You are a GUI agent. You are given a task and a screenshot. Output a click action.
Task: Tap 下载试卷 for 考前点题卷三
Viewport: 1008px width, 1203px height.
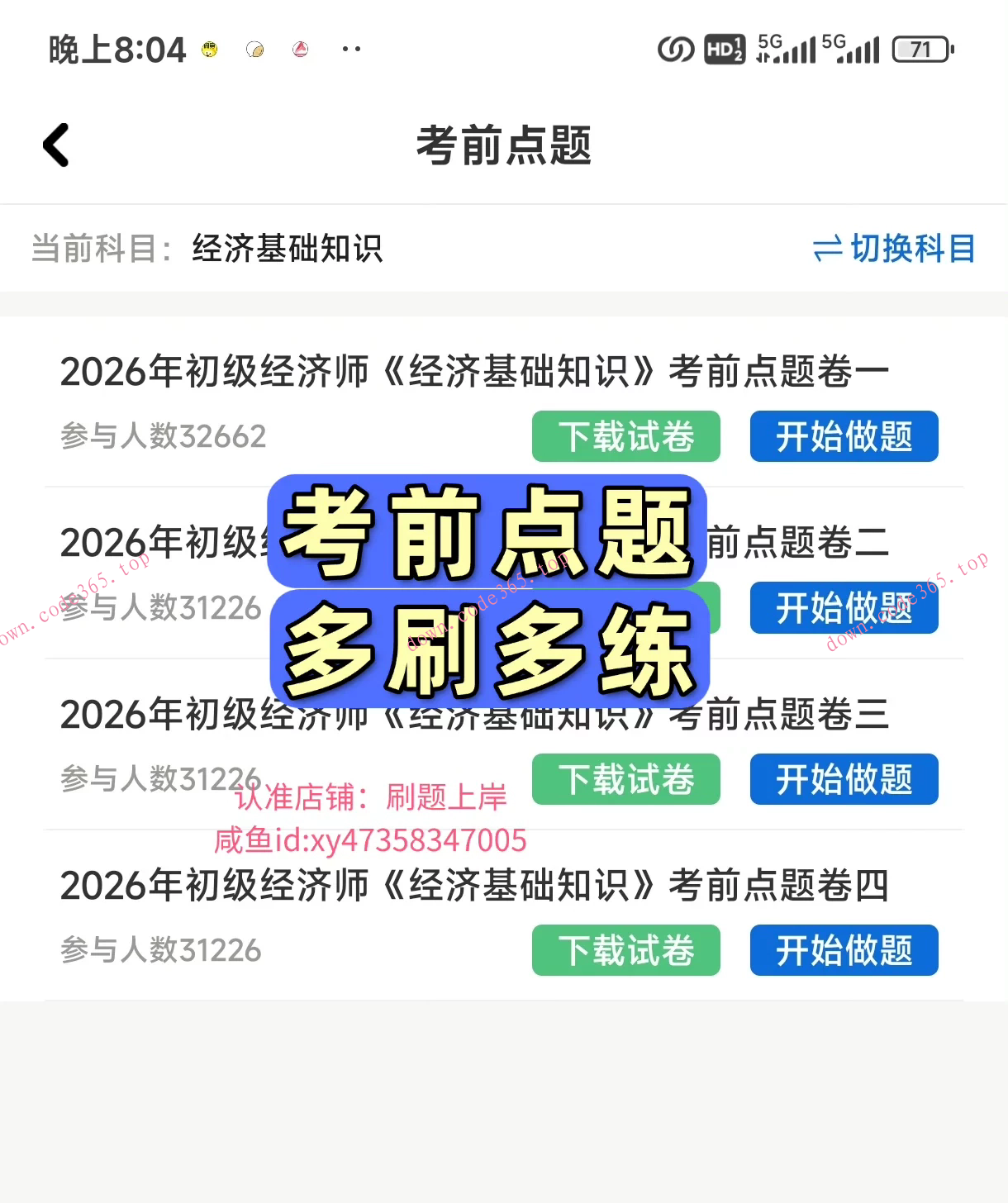pos(625,779)
